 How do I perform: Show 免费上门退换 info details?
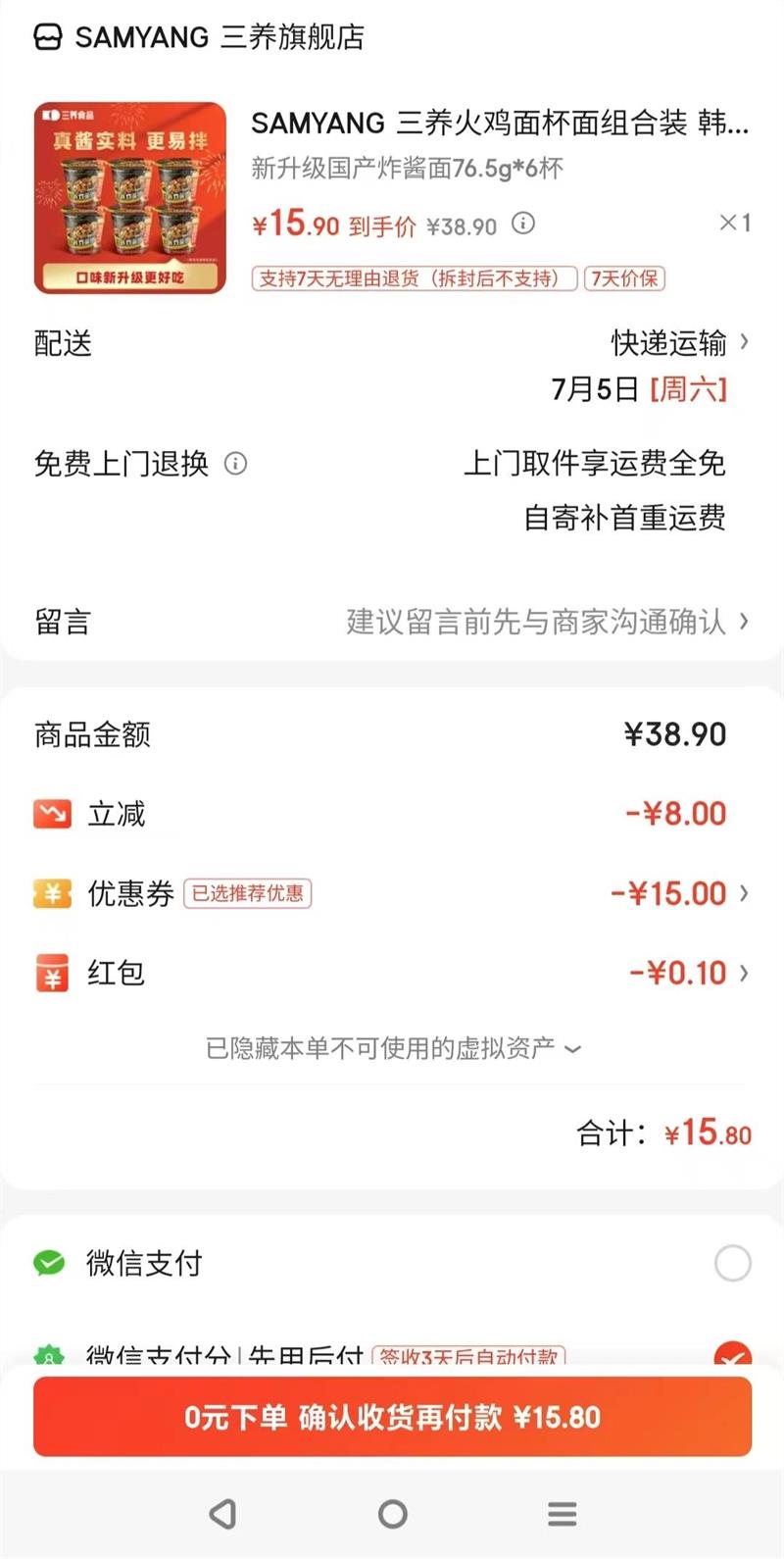(235, 463)
